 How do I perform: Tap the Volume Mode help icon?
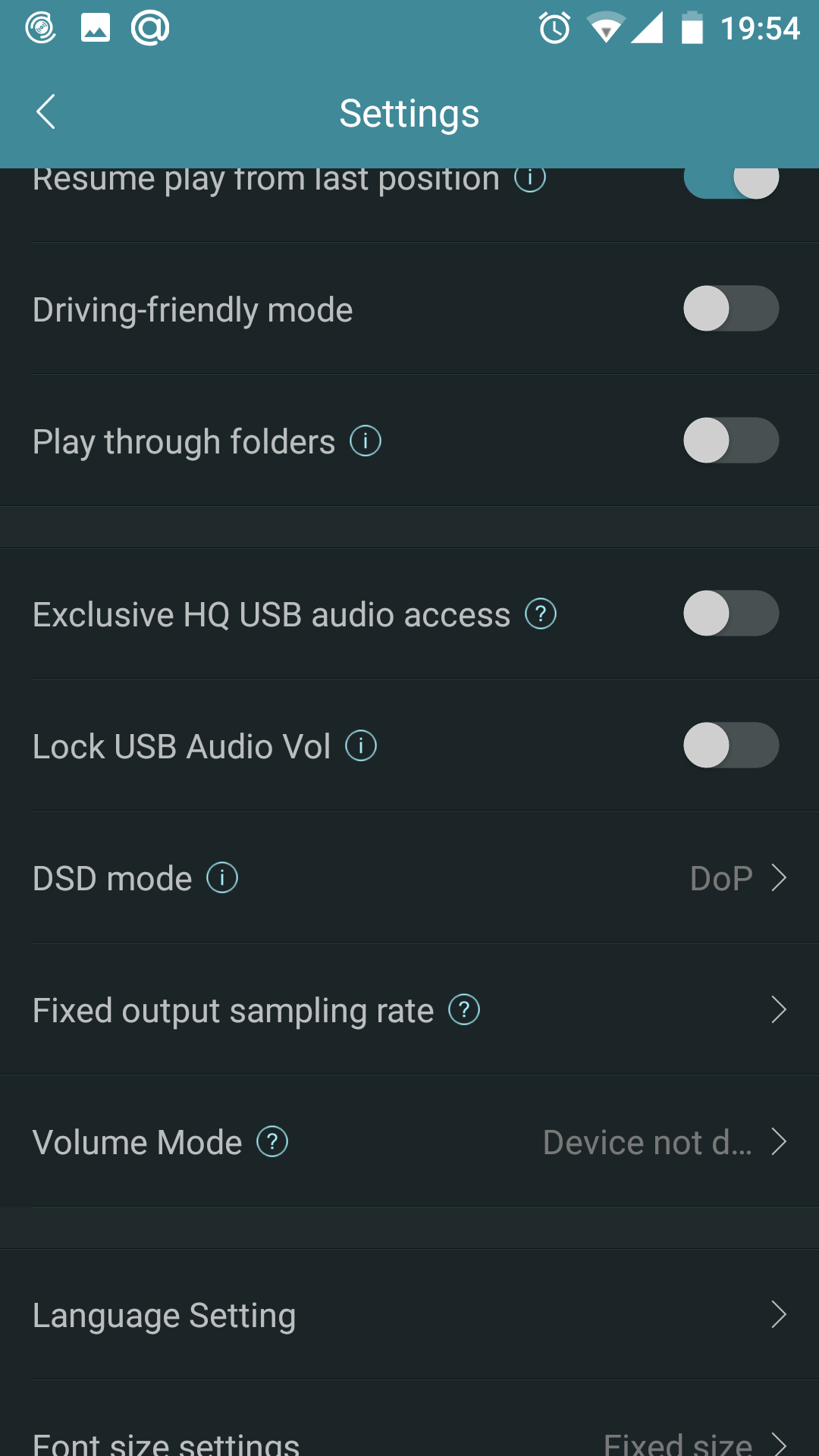point(272,1141)
